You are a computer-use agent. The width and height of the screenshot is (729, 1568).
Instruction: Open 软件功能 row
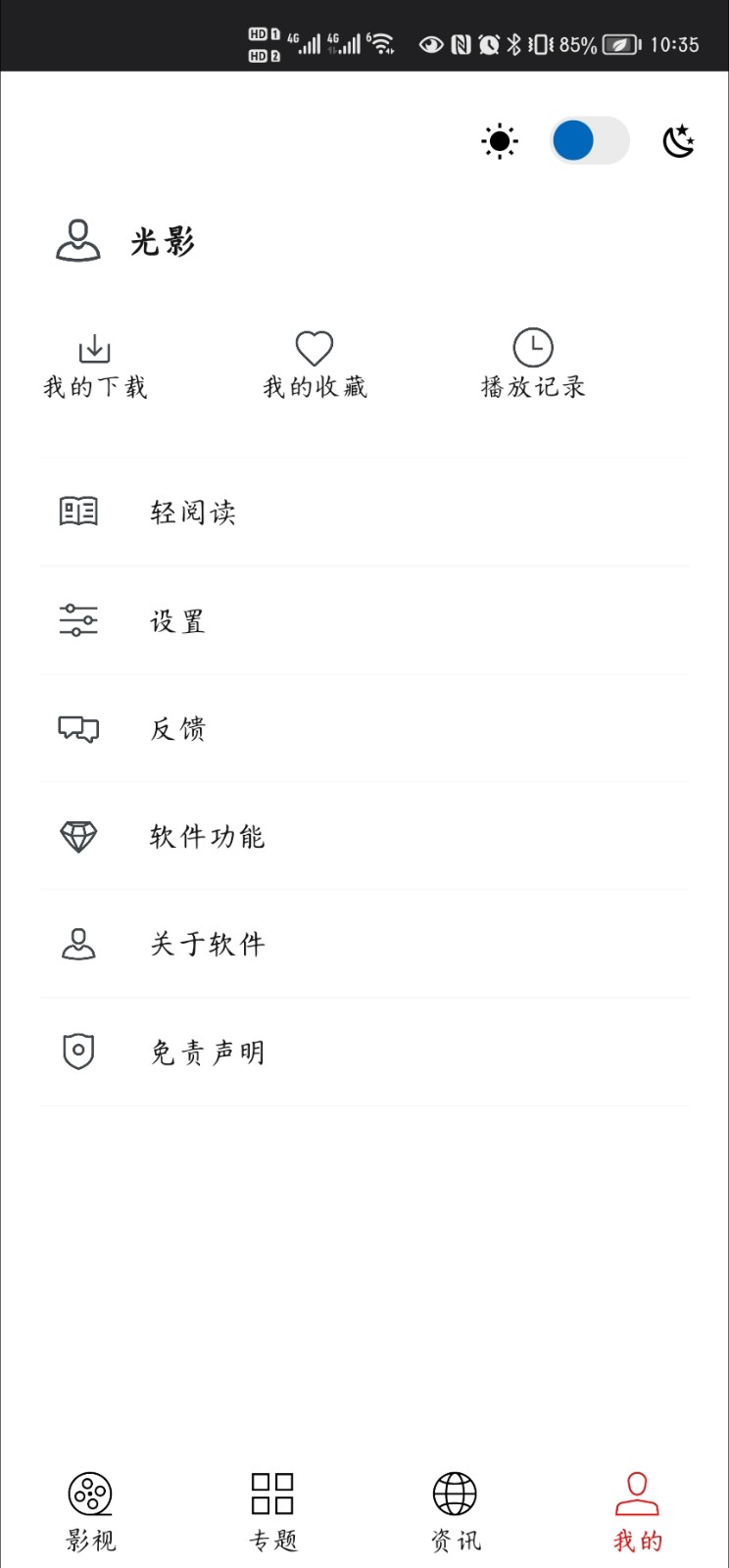[364, 836]
